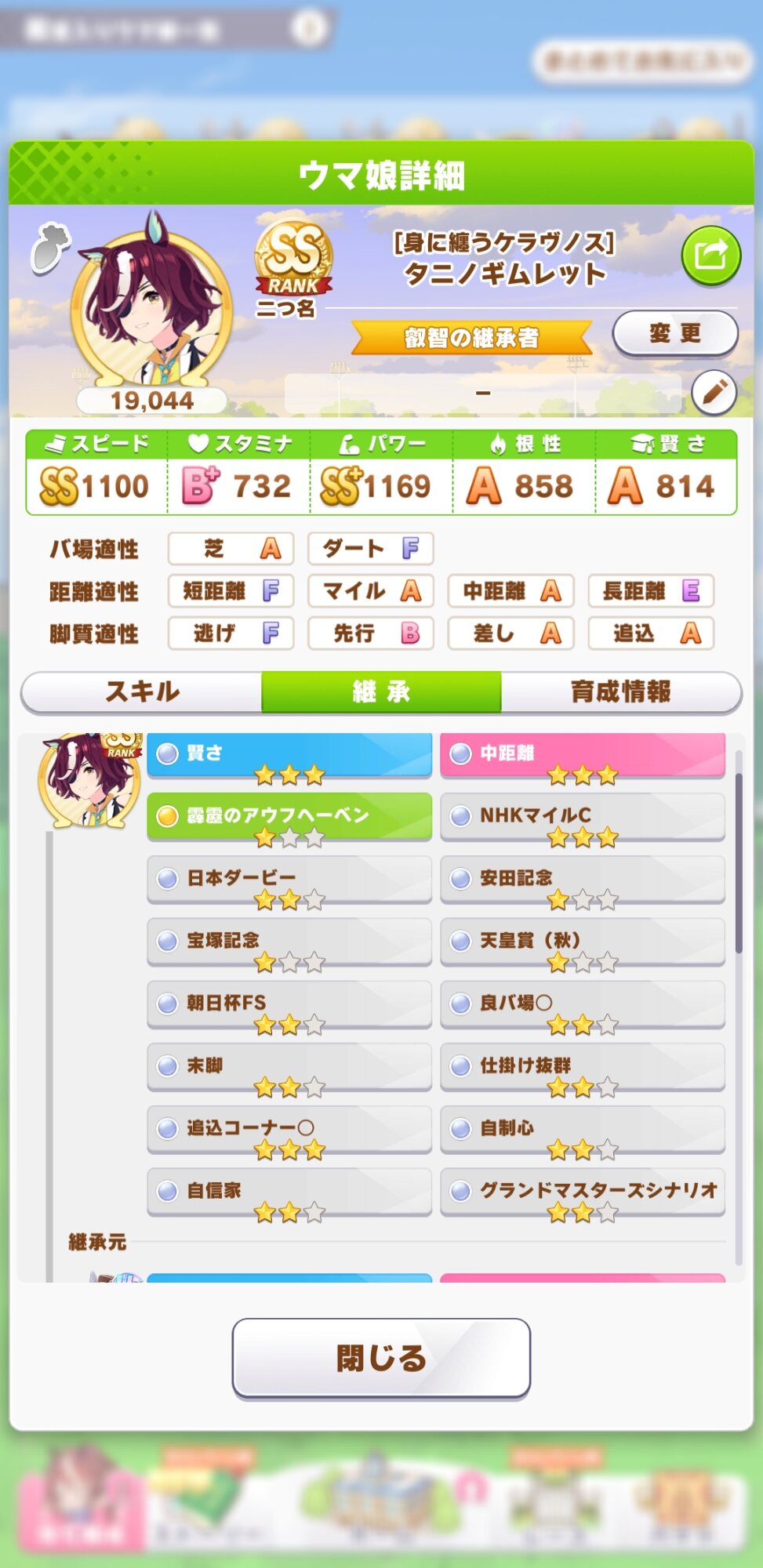Open the 育成情報 tab
This screenshot has height=1568, width=763.
(x=621, y=691)
